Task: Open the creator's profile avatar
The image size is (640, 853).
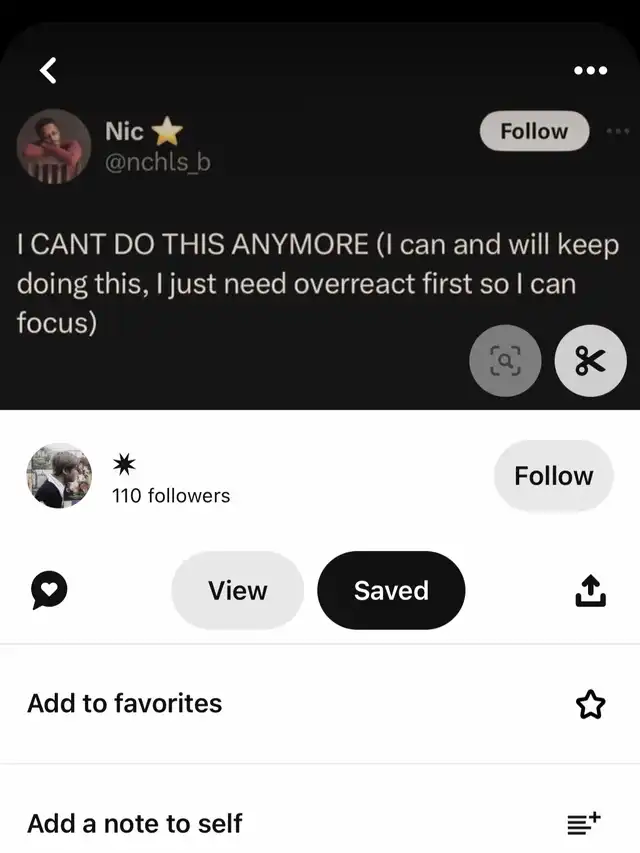Action: click(x=59, y=476)
